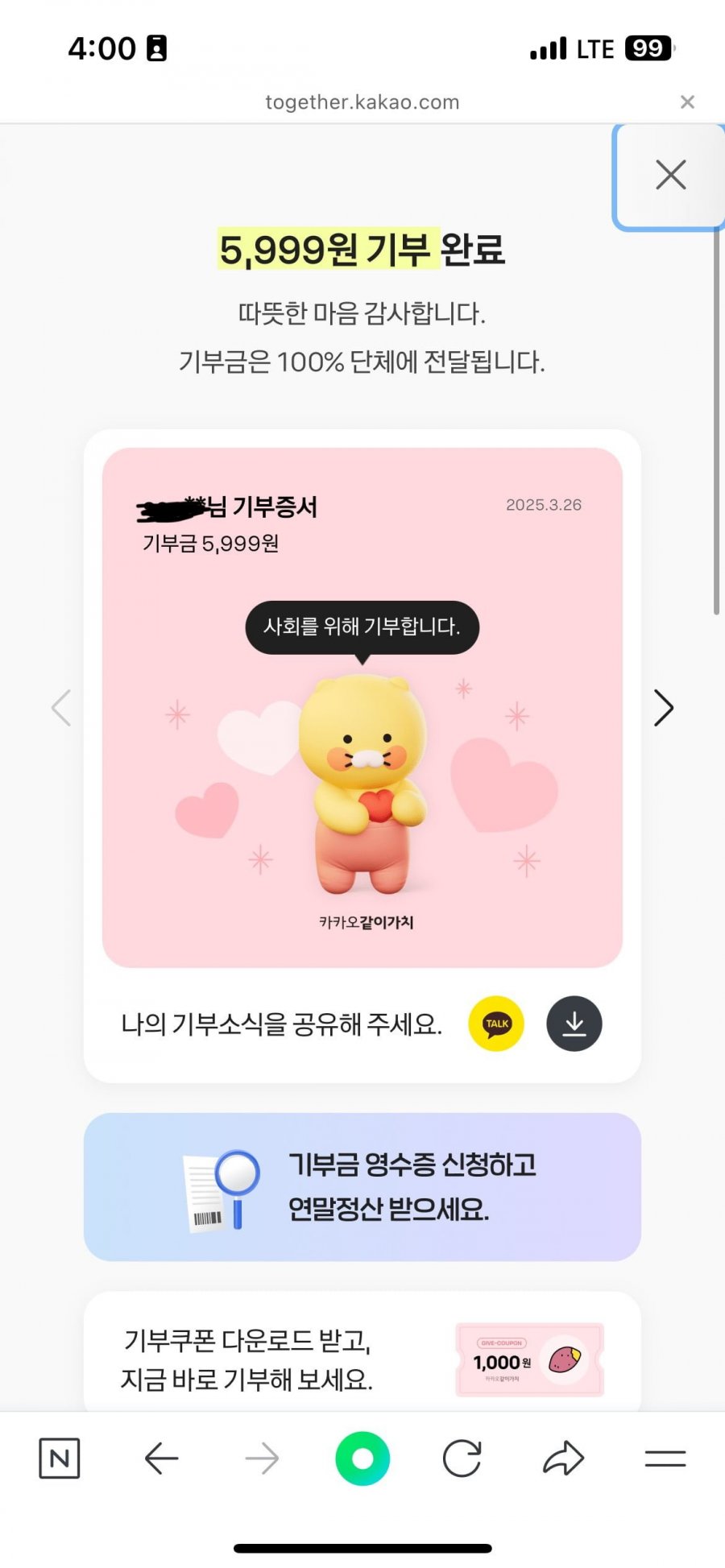
Task: Show previous donation certificate card
Action: 61,708
